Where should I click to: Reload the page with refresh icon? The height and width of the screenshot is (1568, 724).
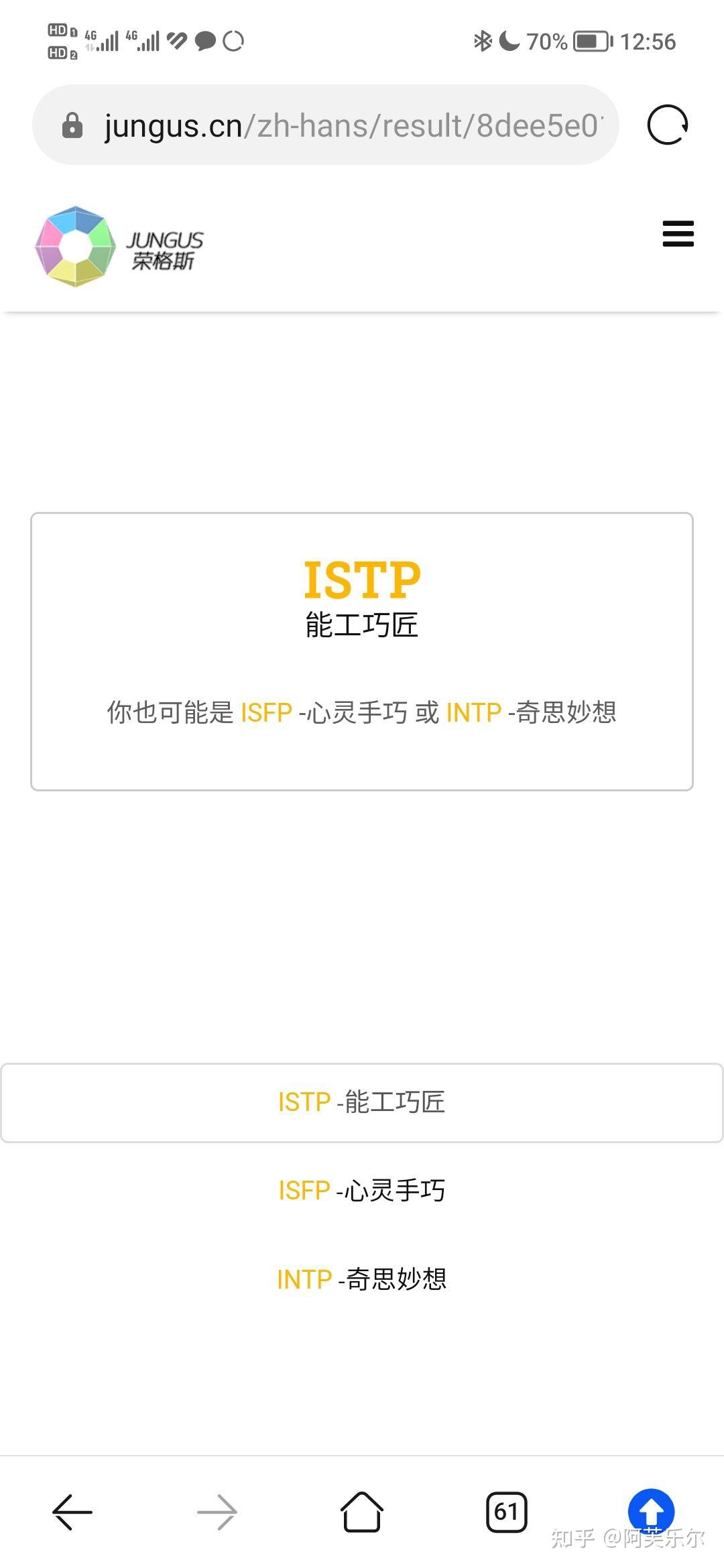coord(668,125)
